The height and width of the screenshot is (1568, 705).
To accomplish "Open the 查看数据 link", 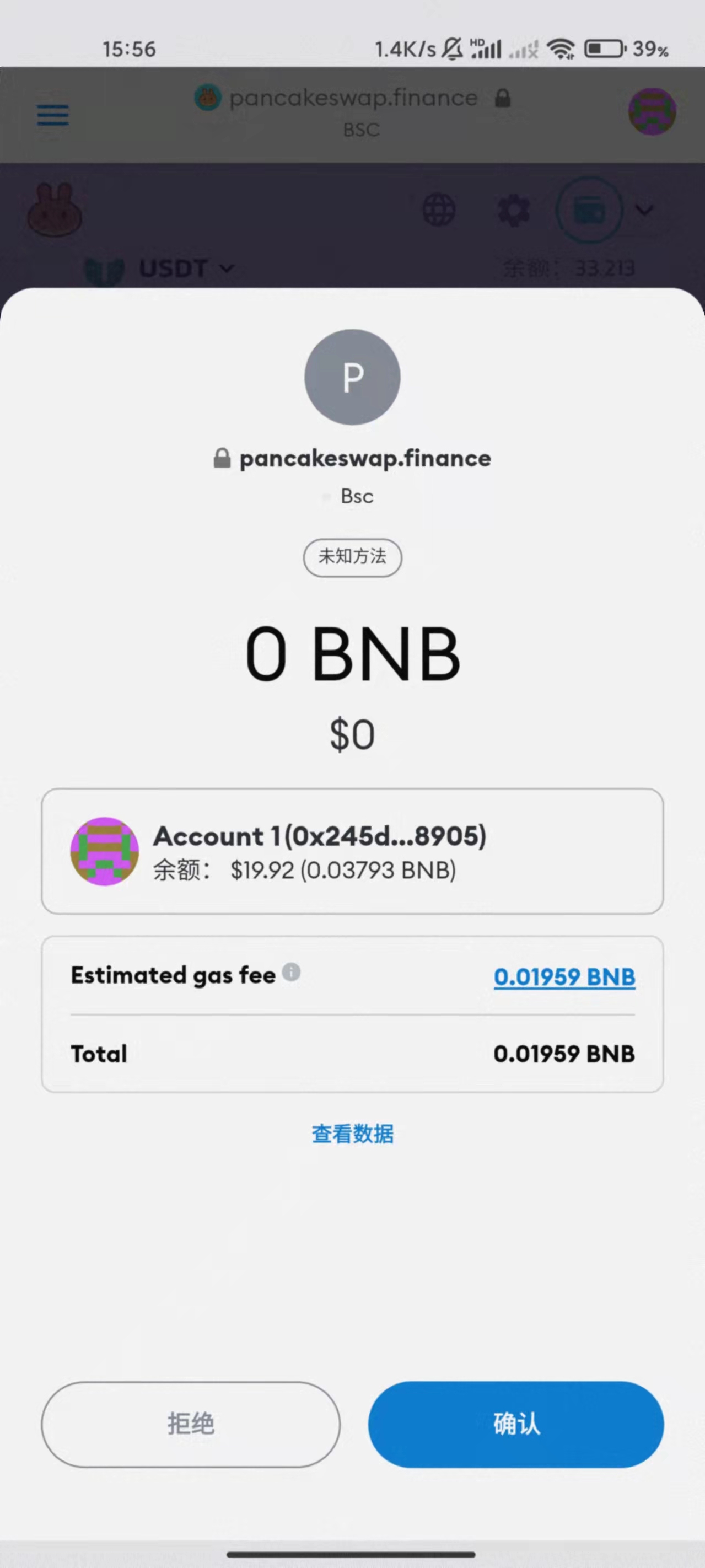I will (353, 1134).
